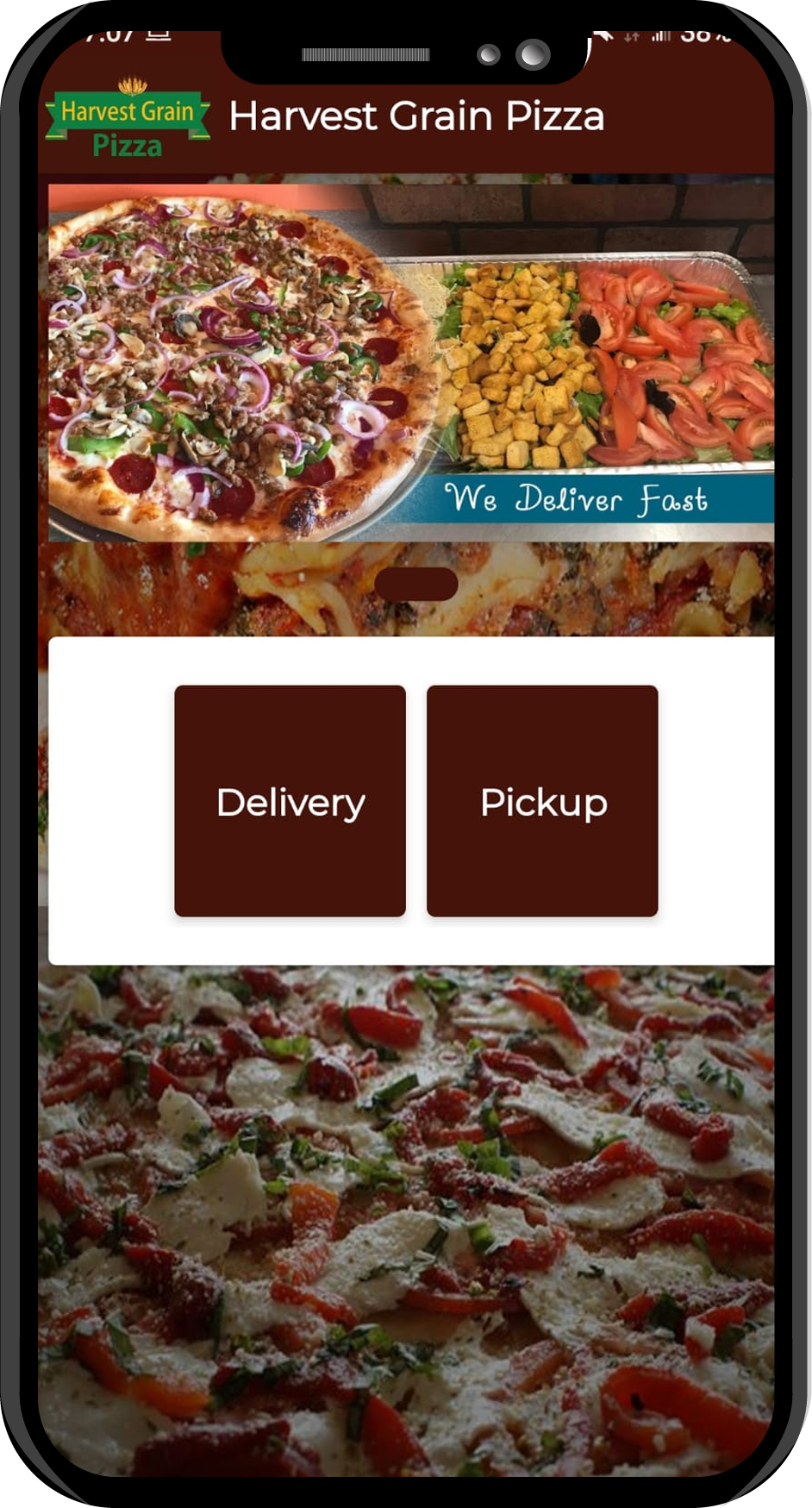Tap the banner carousel page indicator
Viewport: 812px width, 1508px height.
416,584
